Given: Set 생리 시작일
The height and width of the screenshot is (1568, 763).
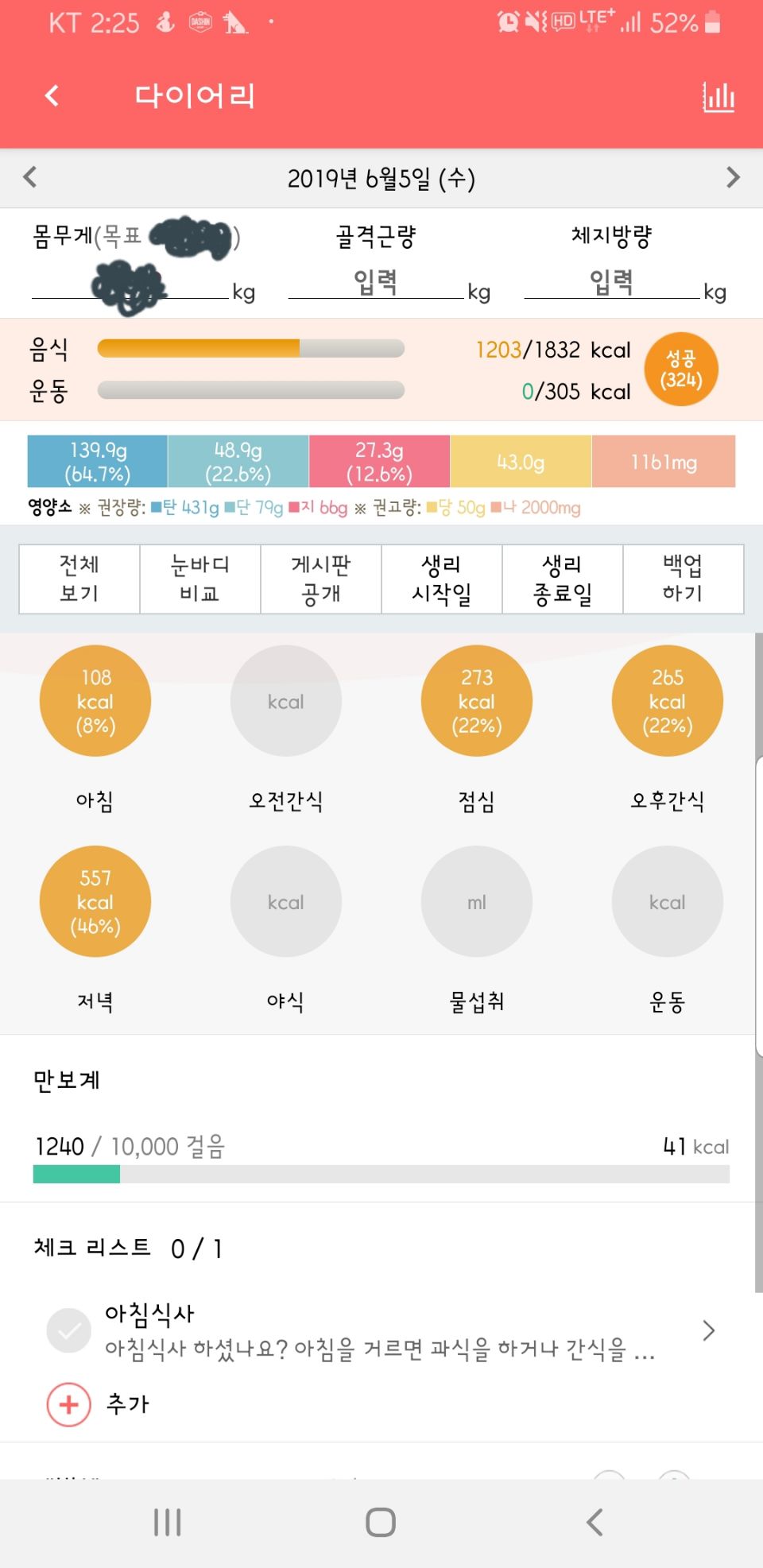Looking at the screenshot, I should click(442, 579).
